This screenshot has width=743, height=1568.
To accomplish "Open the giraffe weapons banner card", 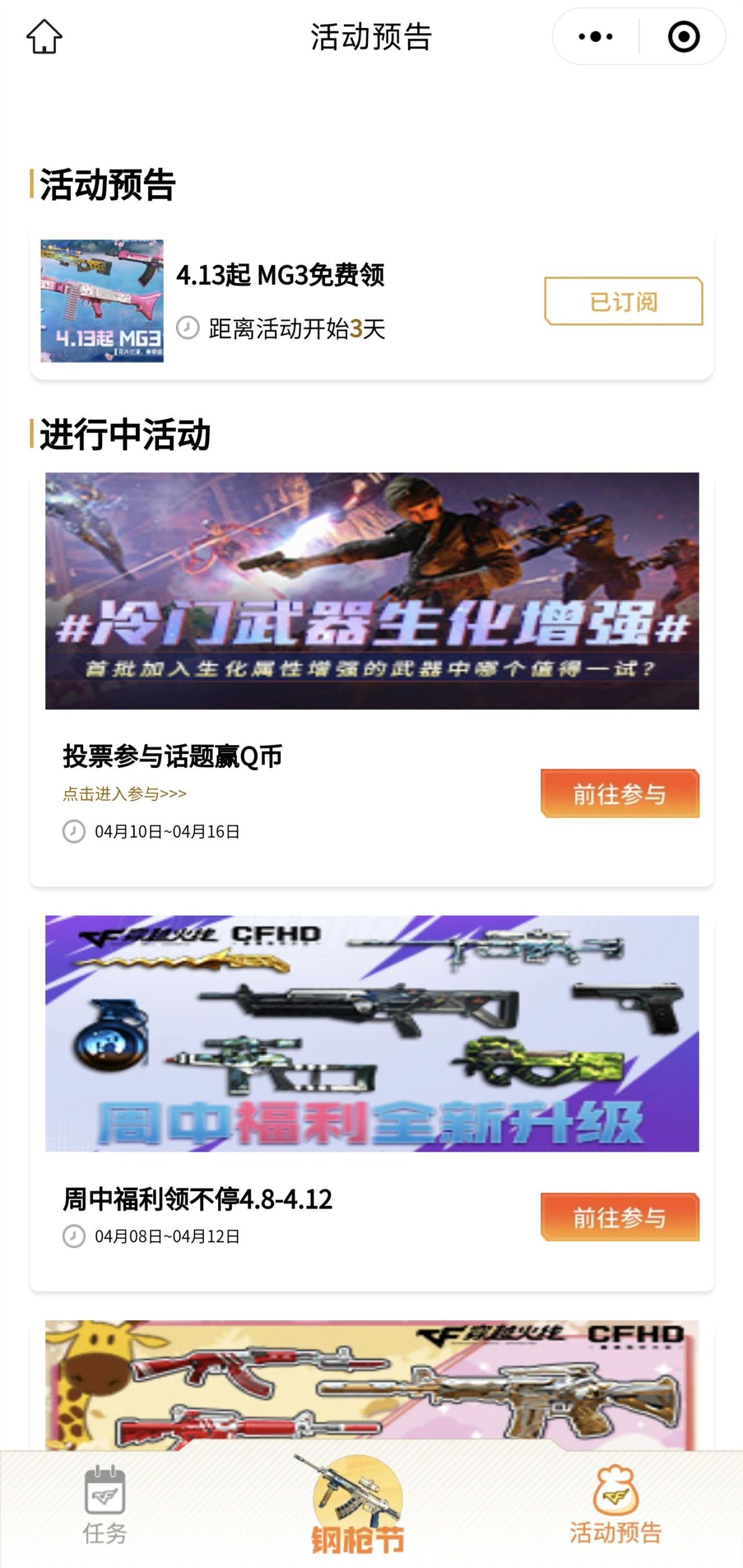I will [372, 1385].
